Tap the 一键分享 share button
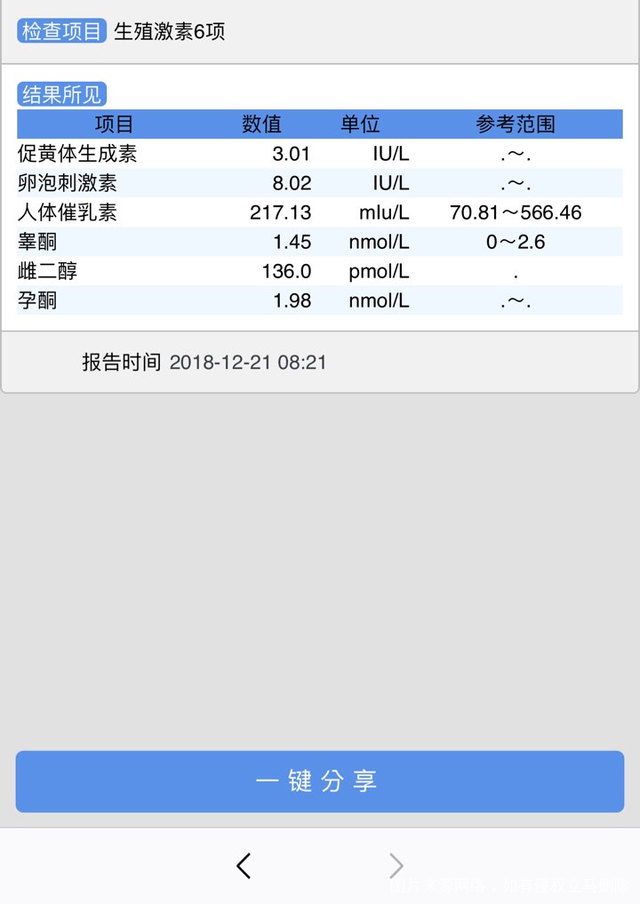The height and width of the screenshot is (904, 640). (x=319, y=781)
